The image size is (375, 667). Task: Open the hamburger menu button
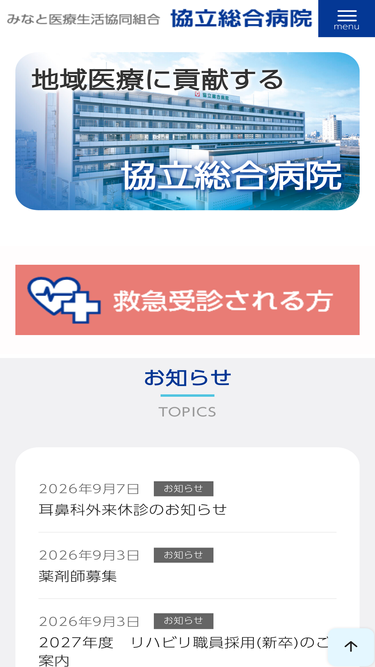(x=347, y=18)
